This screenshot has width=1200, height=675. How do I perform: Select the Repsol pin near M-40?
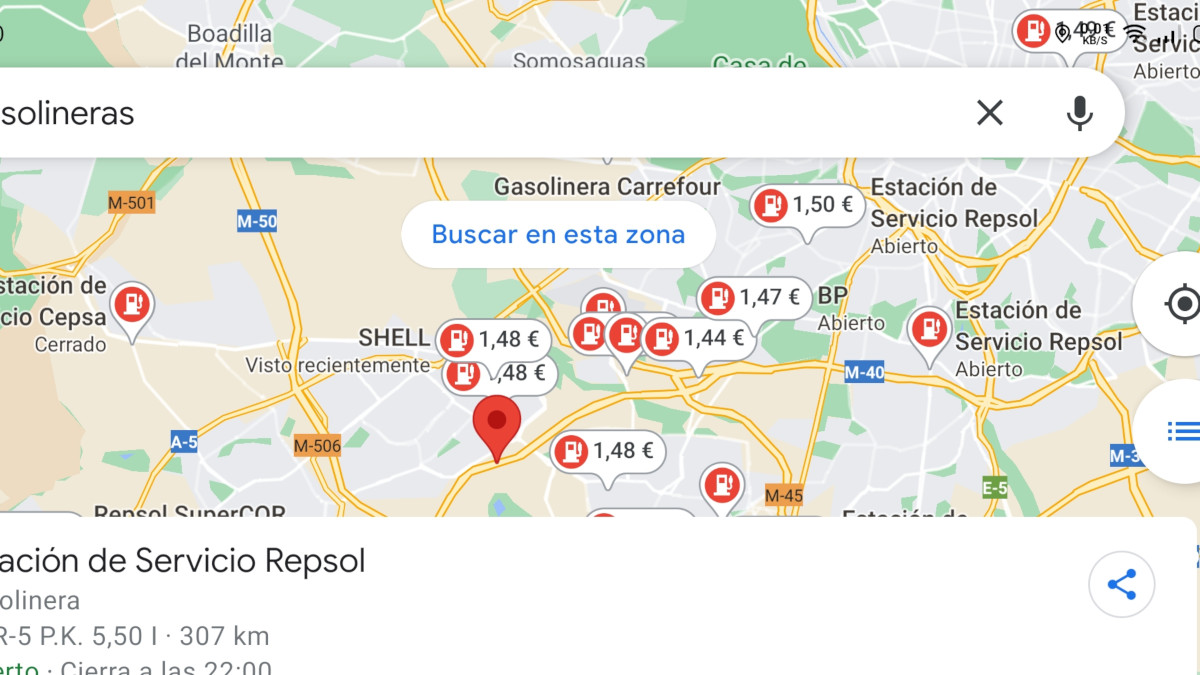pyautogui.click(x=929, y=329)
